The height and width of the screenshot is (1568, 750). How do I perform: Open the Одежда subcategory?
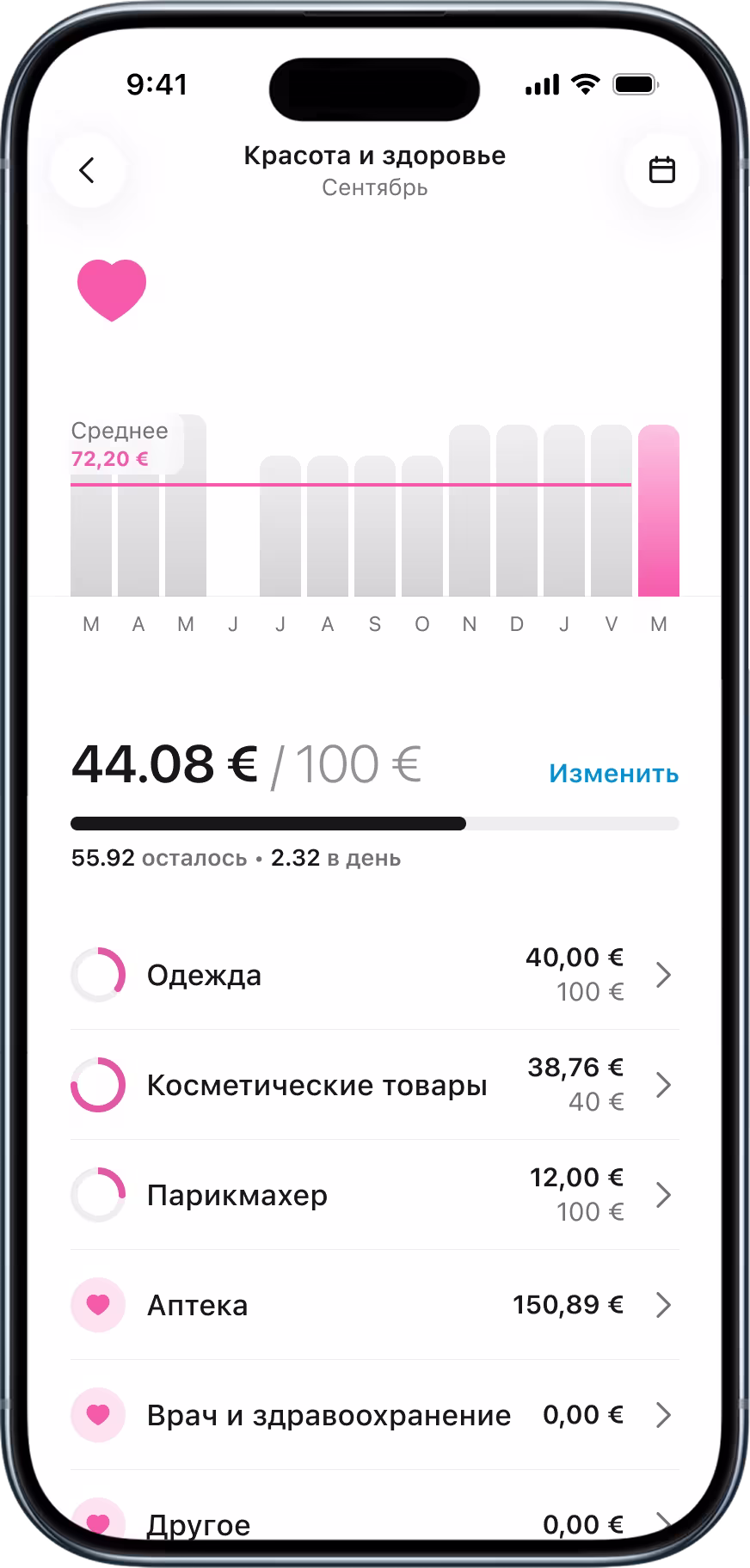coord(375,975)
